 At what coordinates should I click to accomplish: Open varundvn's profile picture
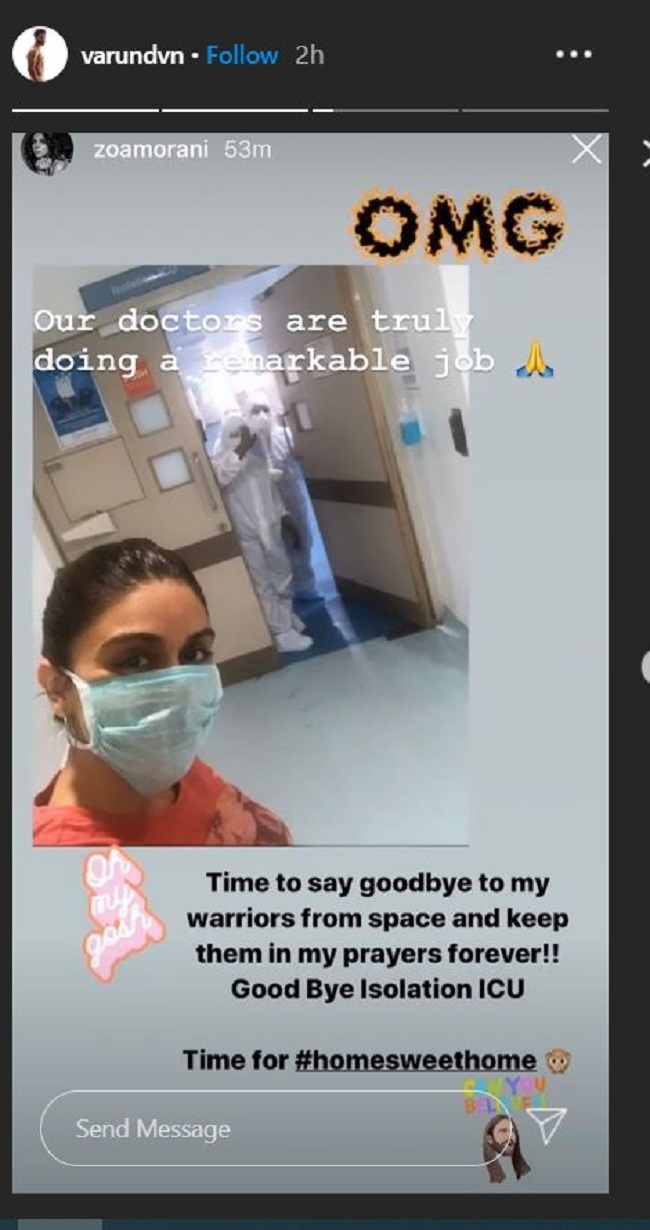pyautogui.click(x=40, y=55)
